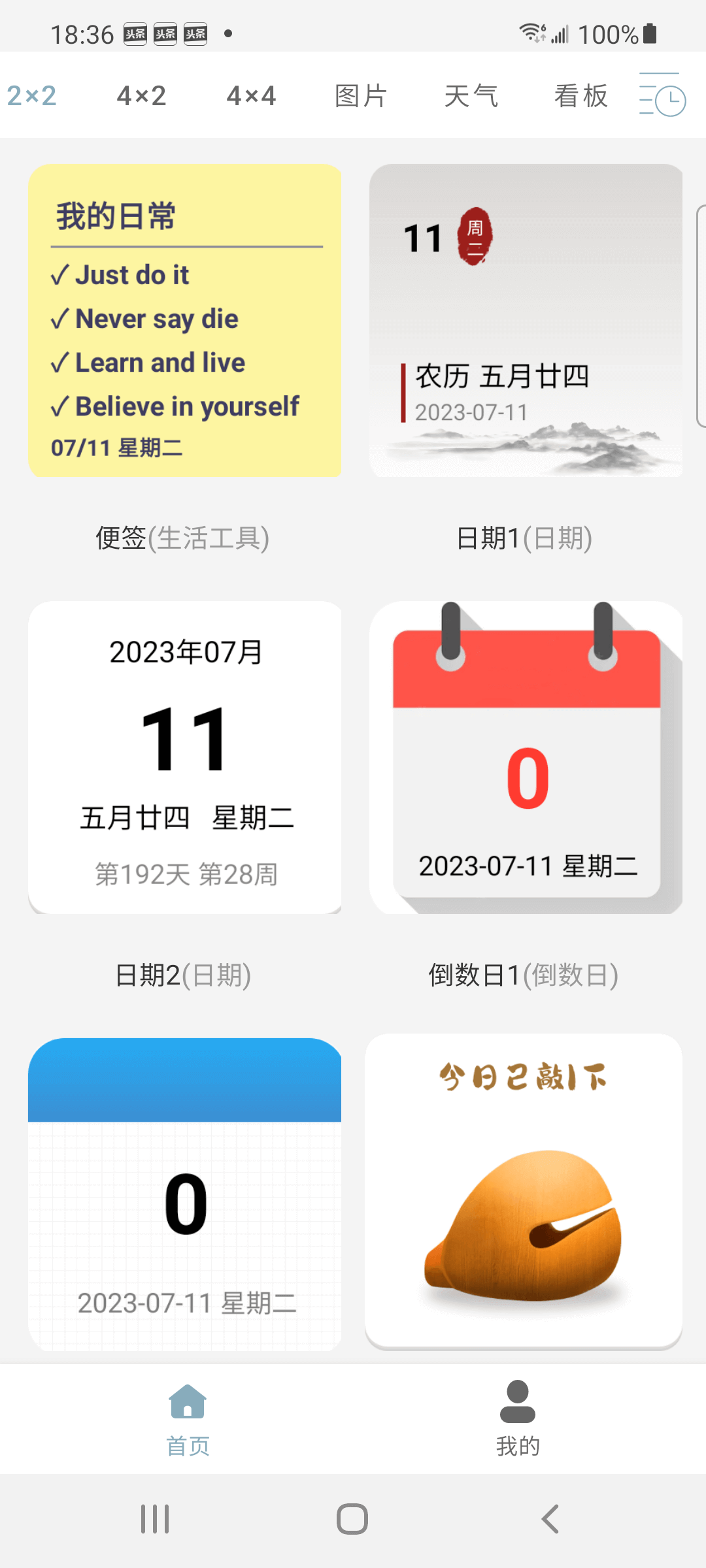The height and width of the screenshot is (1568, 706).
Task: Open the 天气 tab
Action: pyautogui.click(x=471, y=96)
